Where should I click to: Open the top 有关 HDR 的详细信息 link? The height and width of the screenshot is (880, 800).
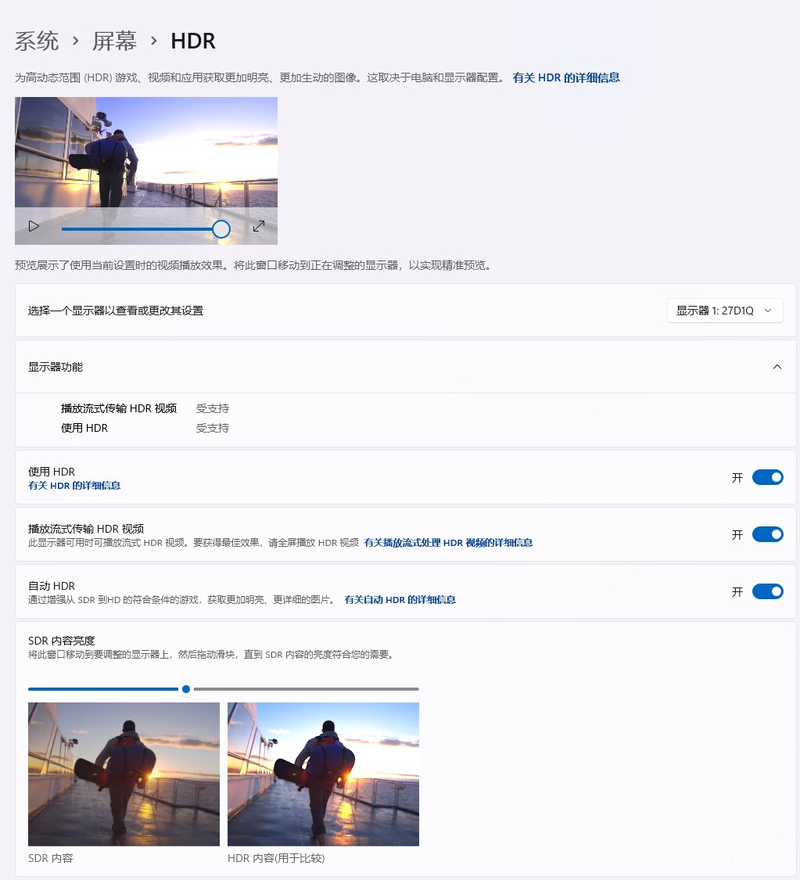pos(566,77)
